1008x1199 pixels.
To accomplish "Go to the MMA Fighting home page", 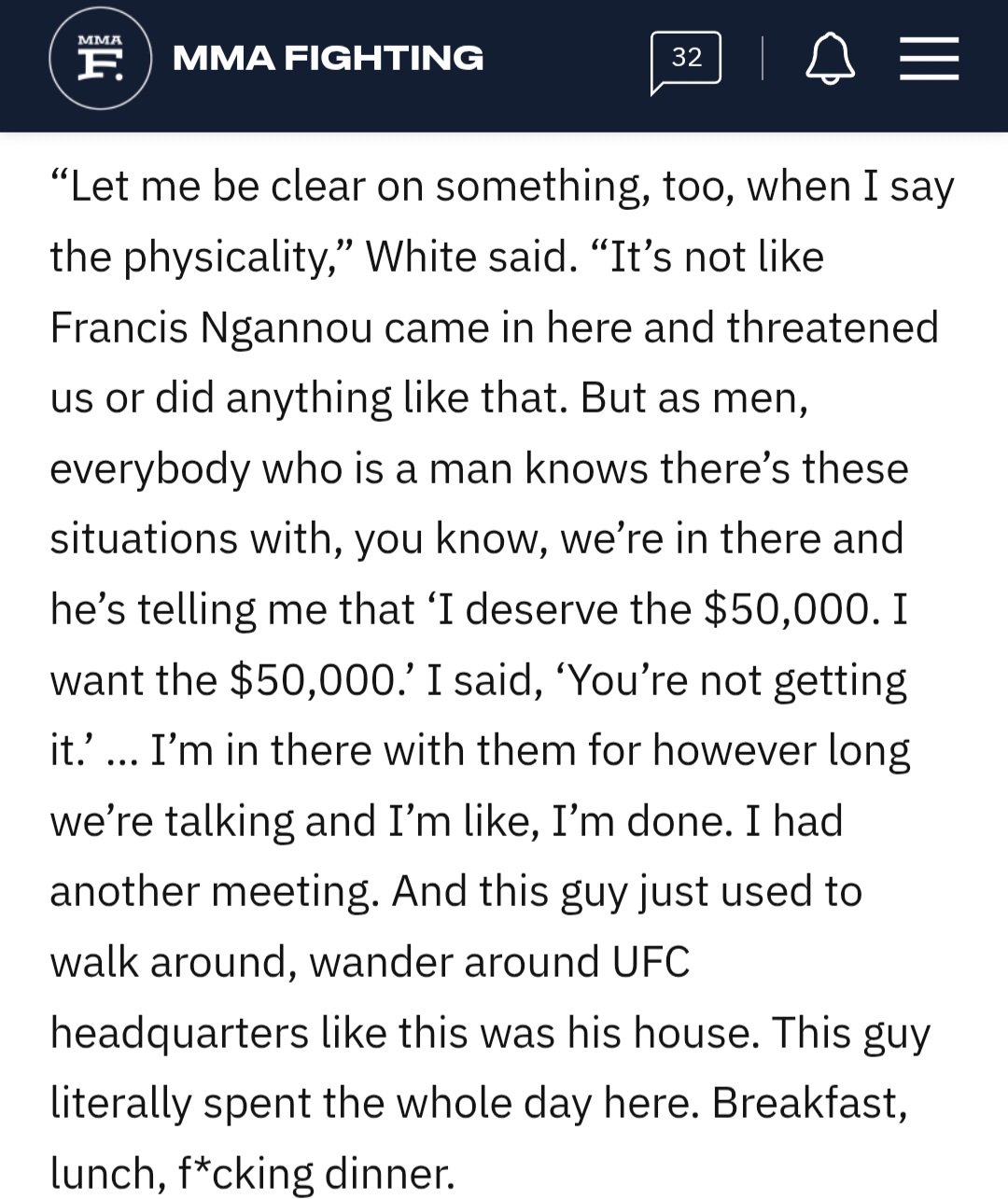I will pos(266,58).
